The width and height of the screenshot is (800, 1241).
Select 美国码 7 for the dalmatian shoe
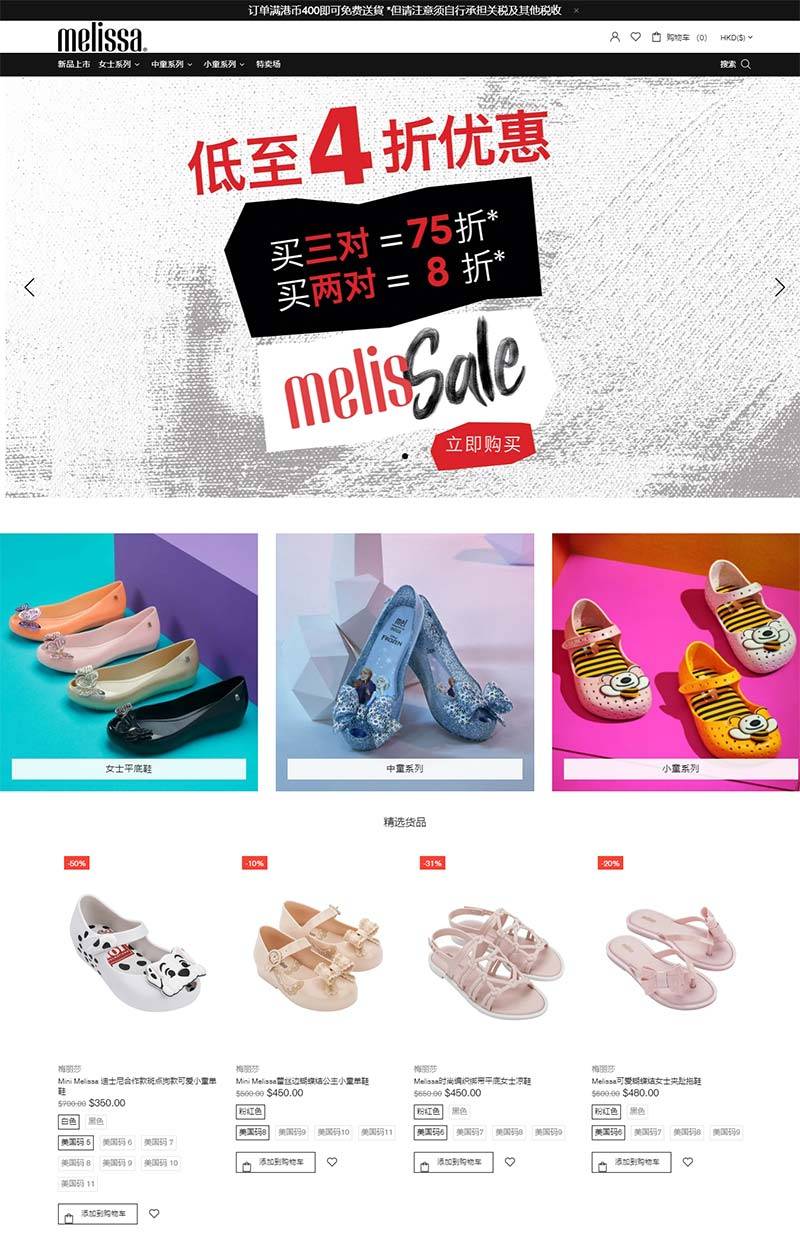pyautogui.click(x=158, y=1142)
